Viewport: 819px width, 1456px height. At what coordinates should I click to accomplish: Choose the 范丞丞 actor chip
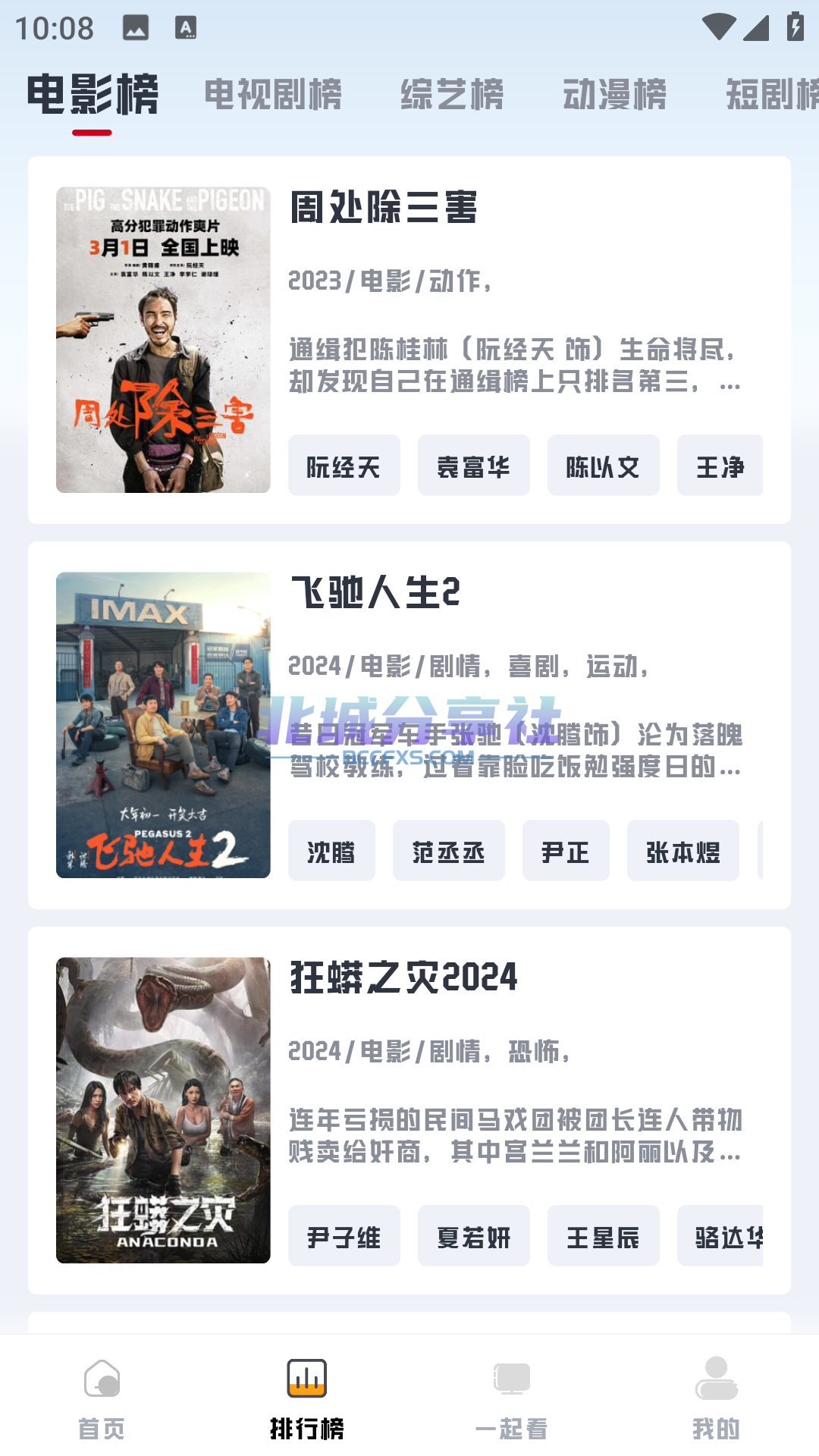tap(449, 851)
